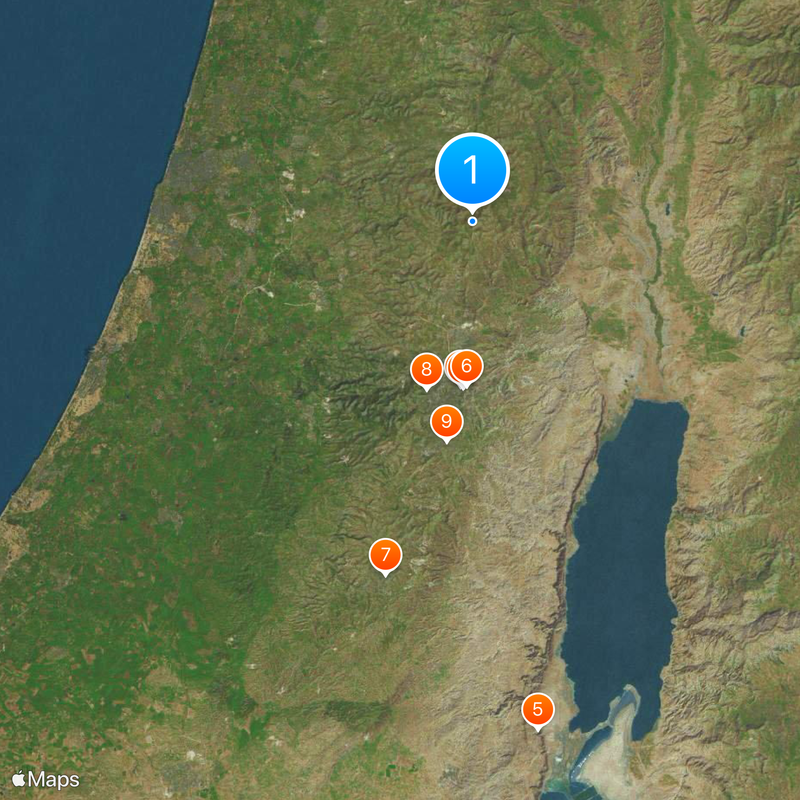This screenshot has height=800, width=800.
Task: Tap the orange map pin numbered 8
Action: point(426,370)
